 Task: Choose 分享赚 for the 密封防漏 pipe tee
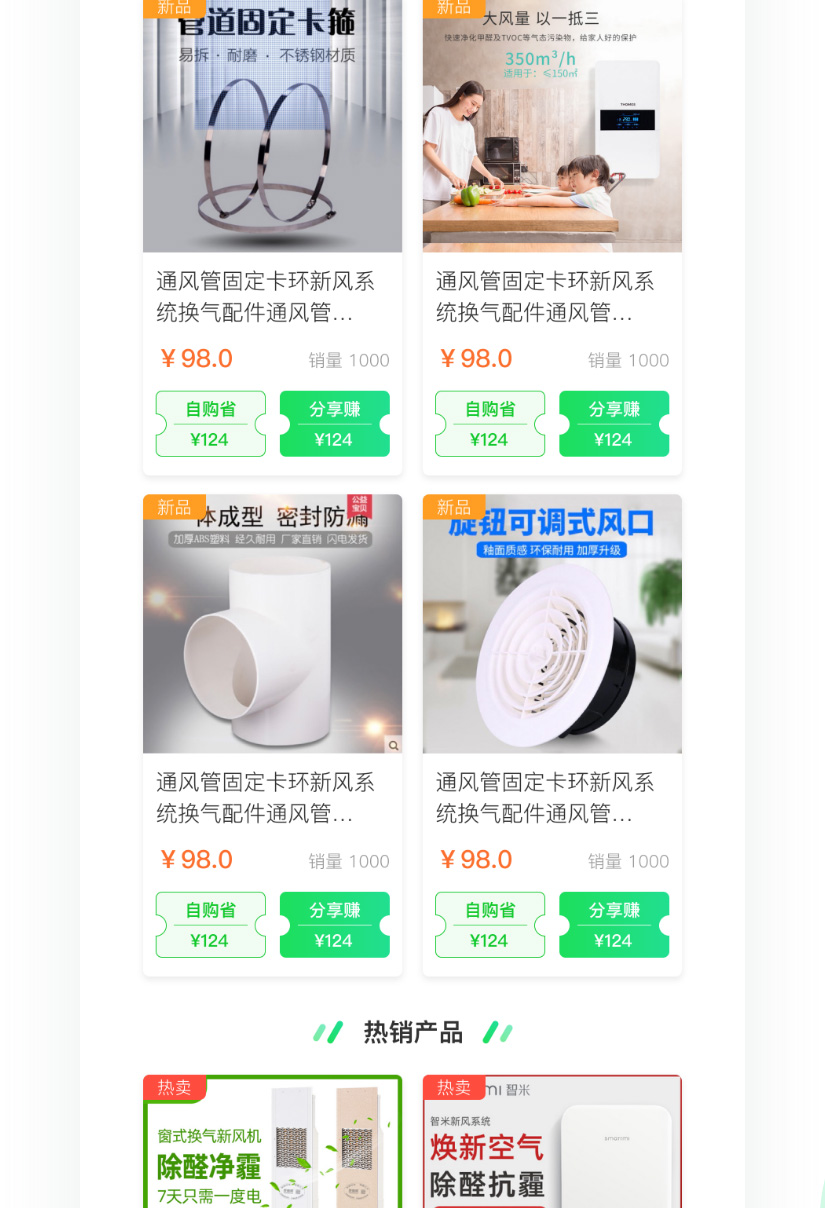(x=334, y=925)
